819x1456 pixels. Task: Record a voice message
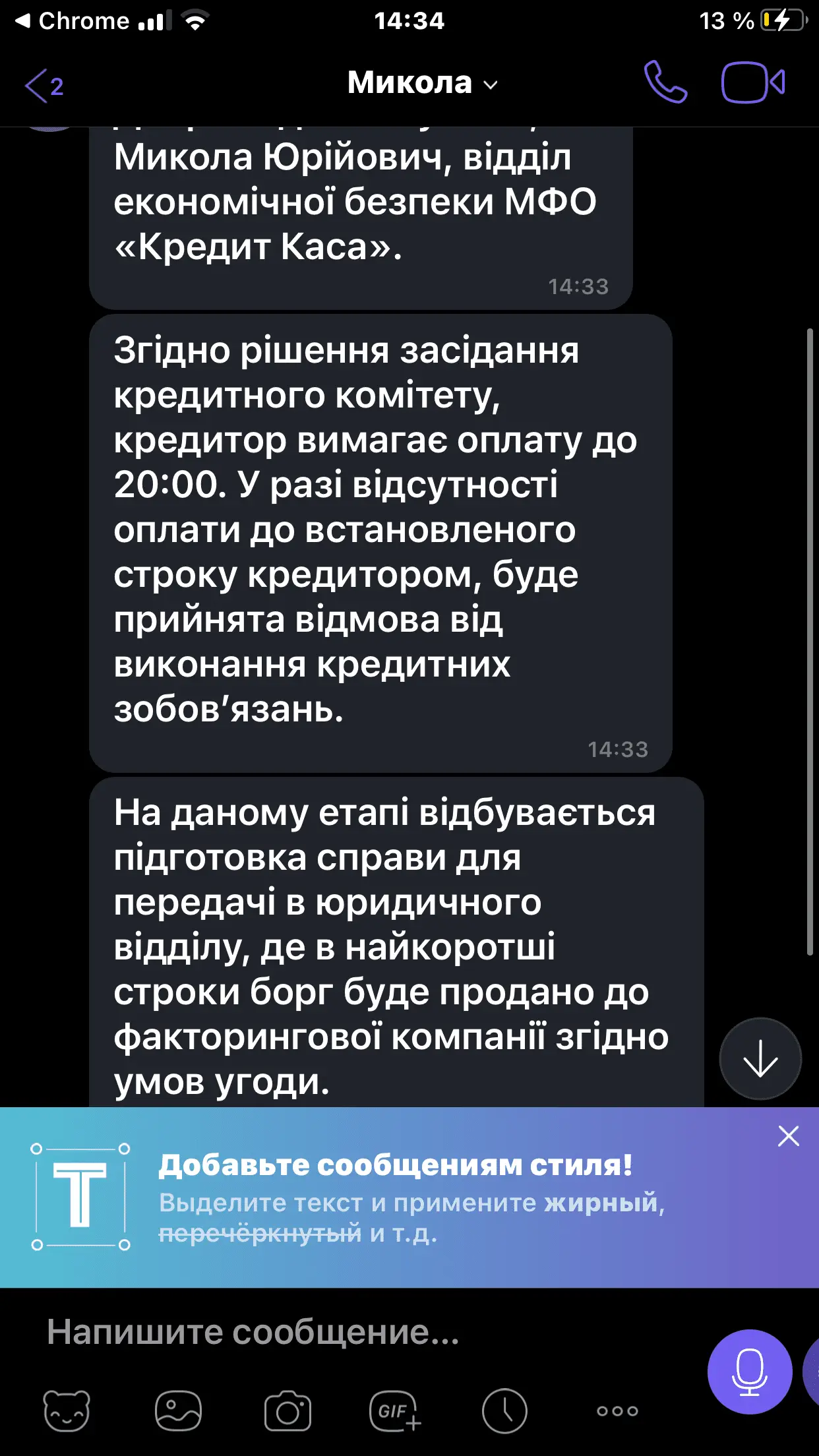[x=750, y=1372]
